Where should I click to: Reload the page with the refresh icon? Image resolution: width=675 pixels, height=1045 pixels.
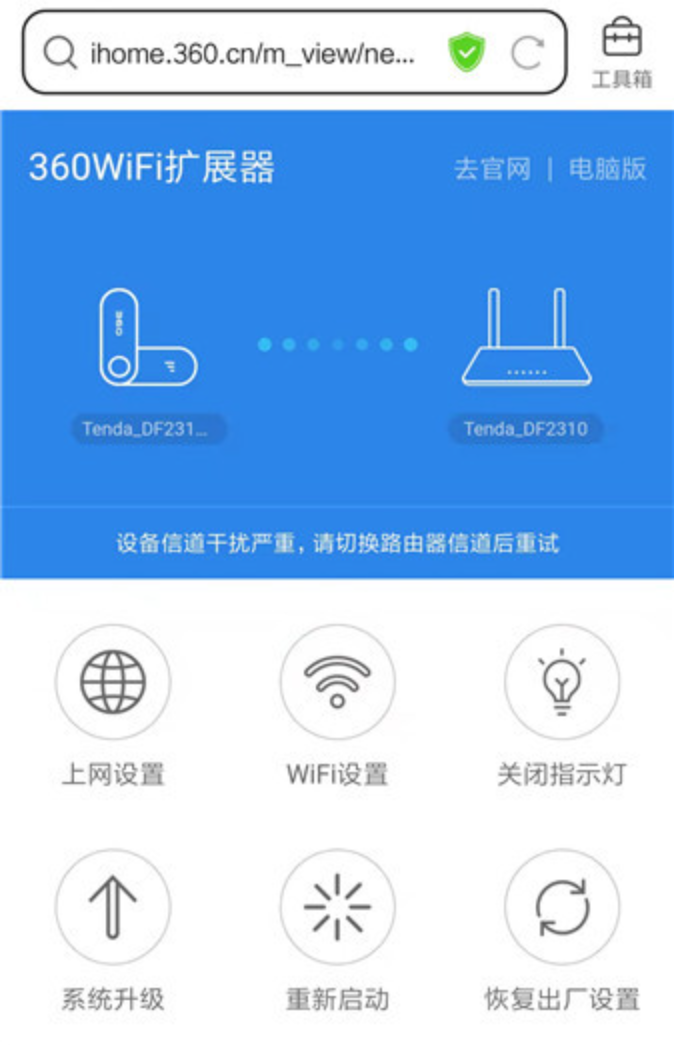pyautogui.click(x=527, y=53)
